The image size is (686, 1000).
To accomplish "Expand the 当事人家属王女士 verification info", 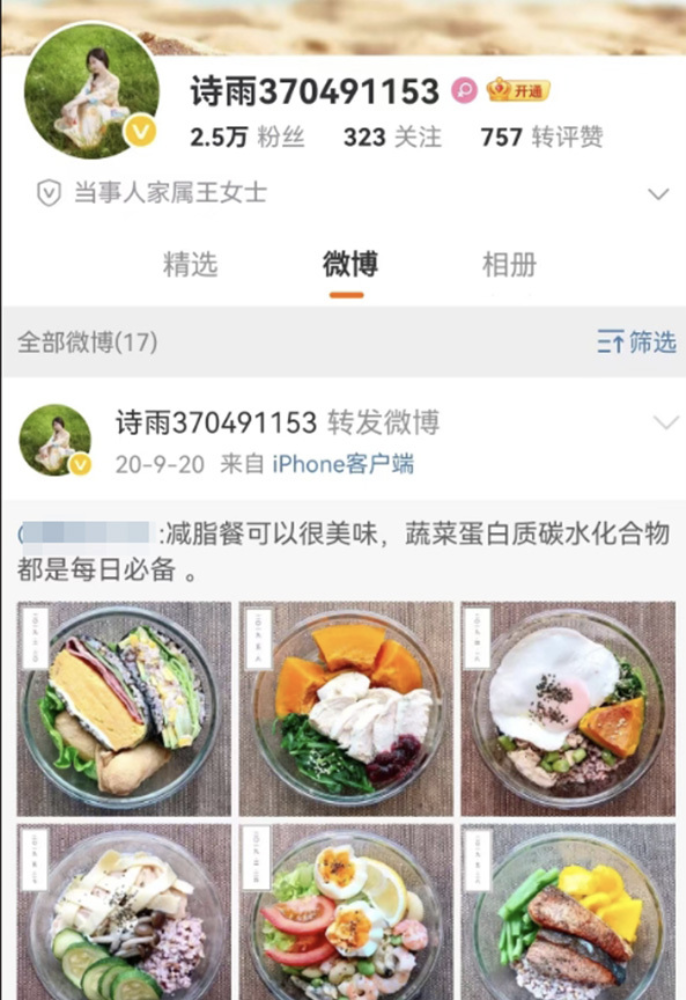I will coord(658,194).
